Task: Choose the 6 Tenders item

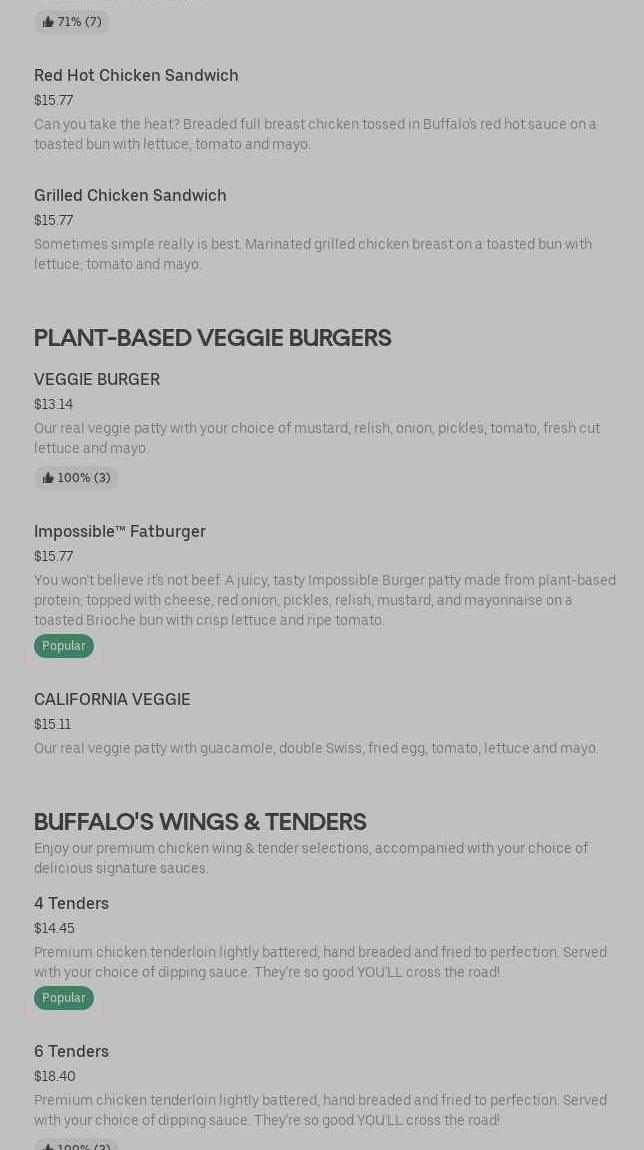Action: click(72, 1052)
